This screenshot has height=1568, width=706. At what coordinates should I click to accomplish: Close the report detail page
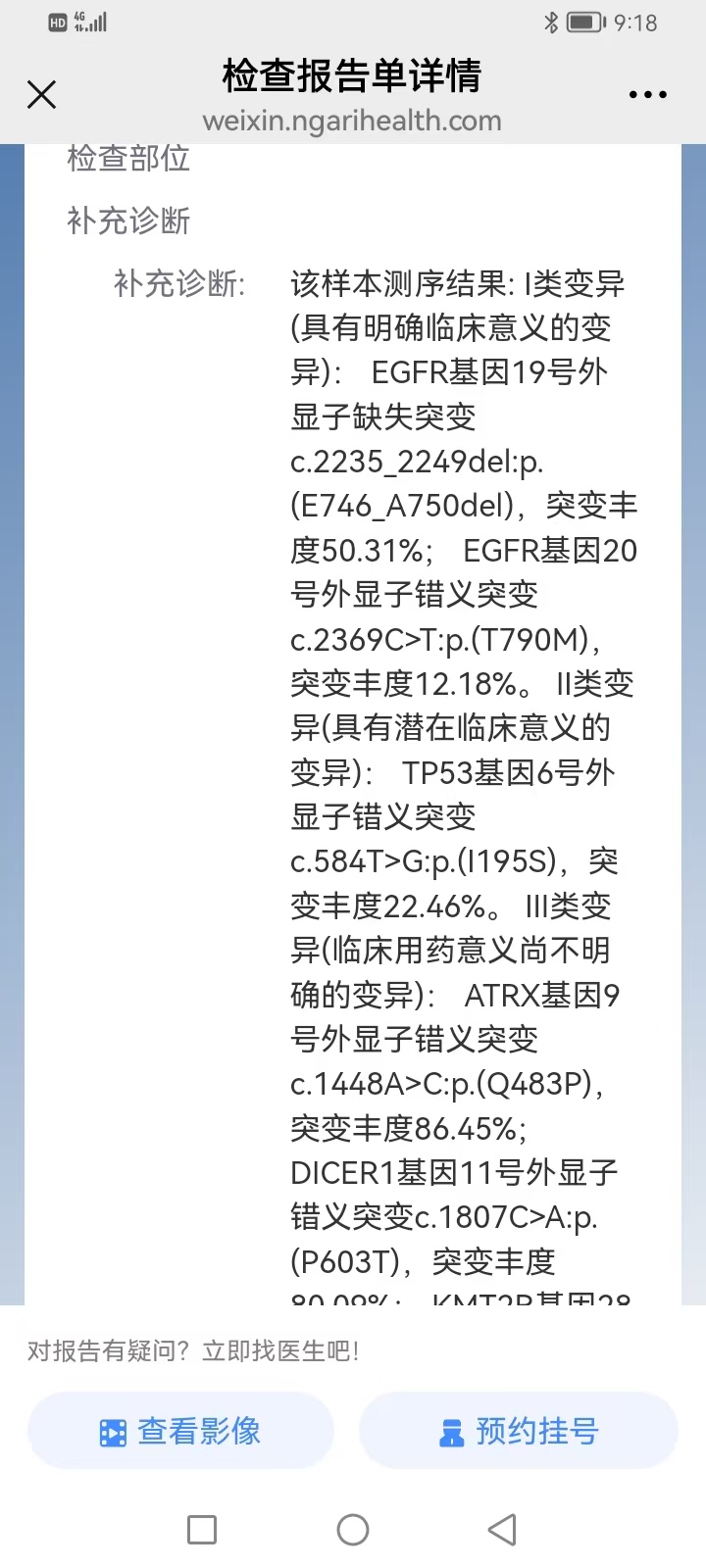click(41, 95)
